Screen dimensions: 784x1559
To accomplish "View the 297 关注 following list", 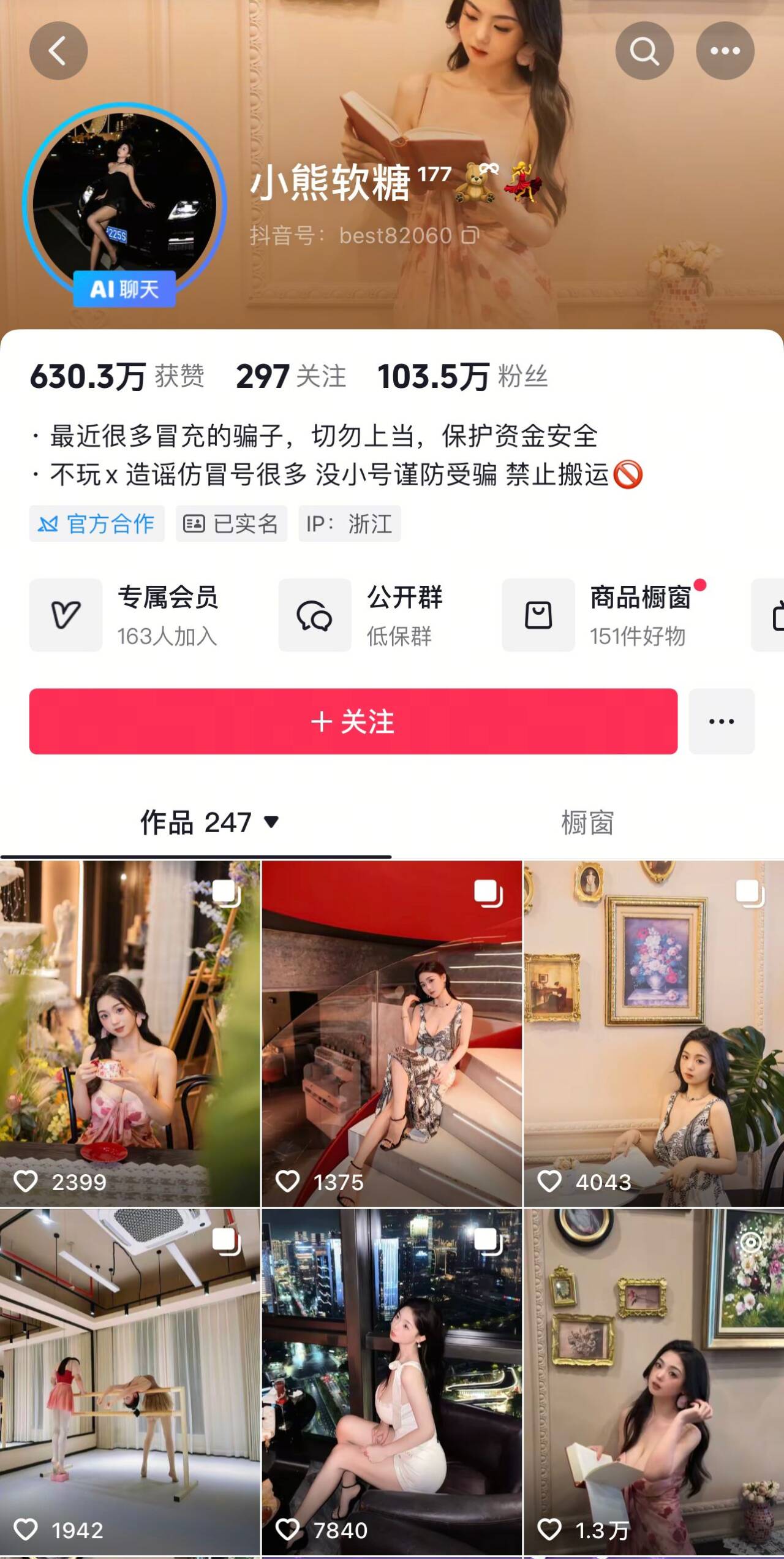I will click(291, 376).
